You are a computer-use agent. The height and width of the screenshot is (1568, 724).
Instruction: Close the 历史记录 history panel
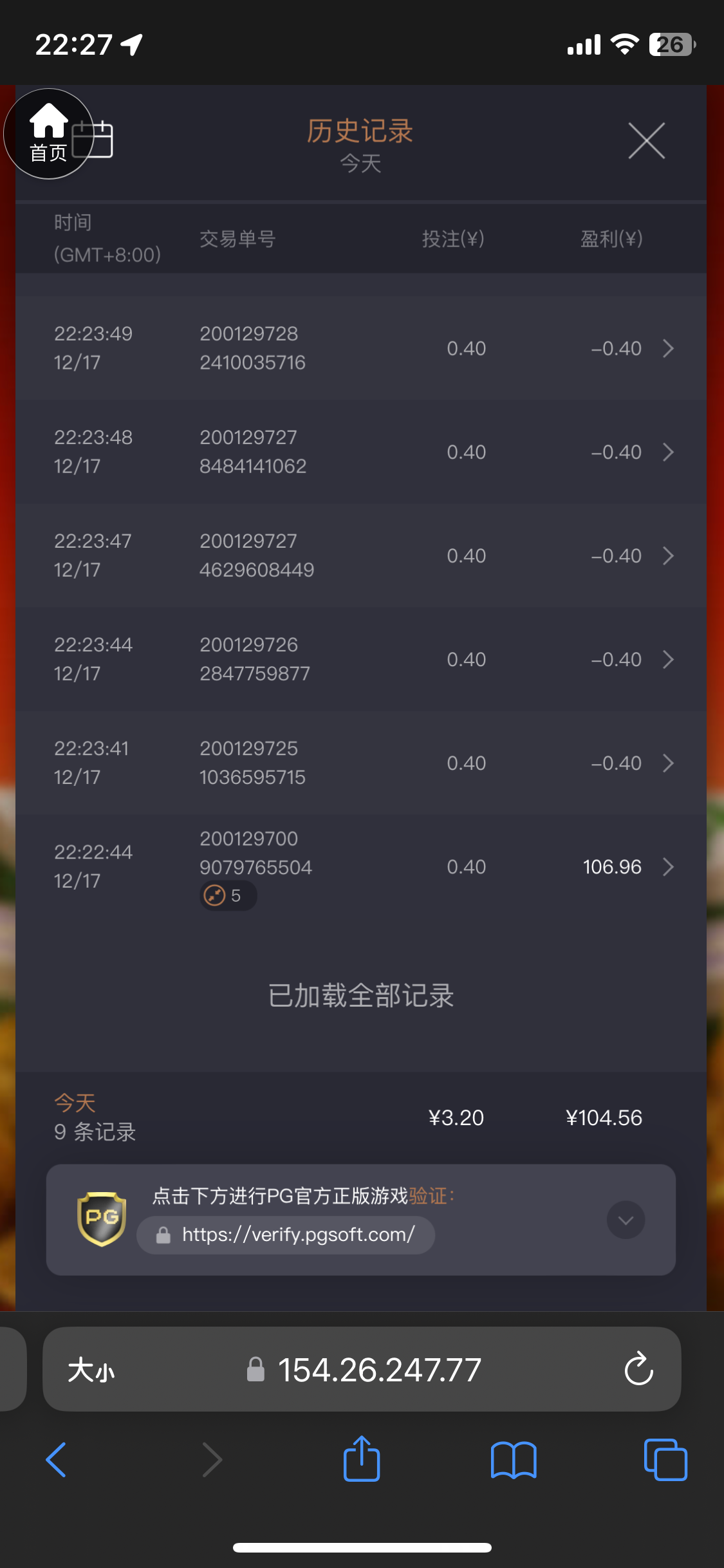click(x=646, y=140)
